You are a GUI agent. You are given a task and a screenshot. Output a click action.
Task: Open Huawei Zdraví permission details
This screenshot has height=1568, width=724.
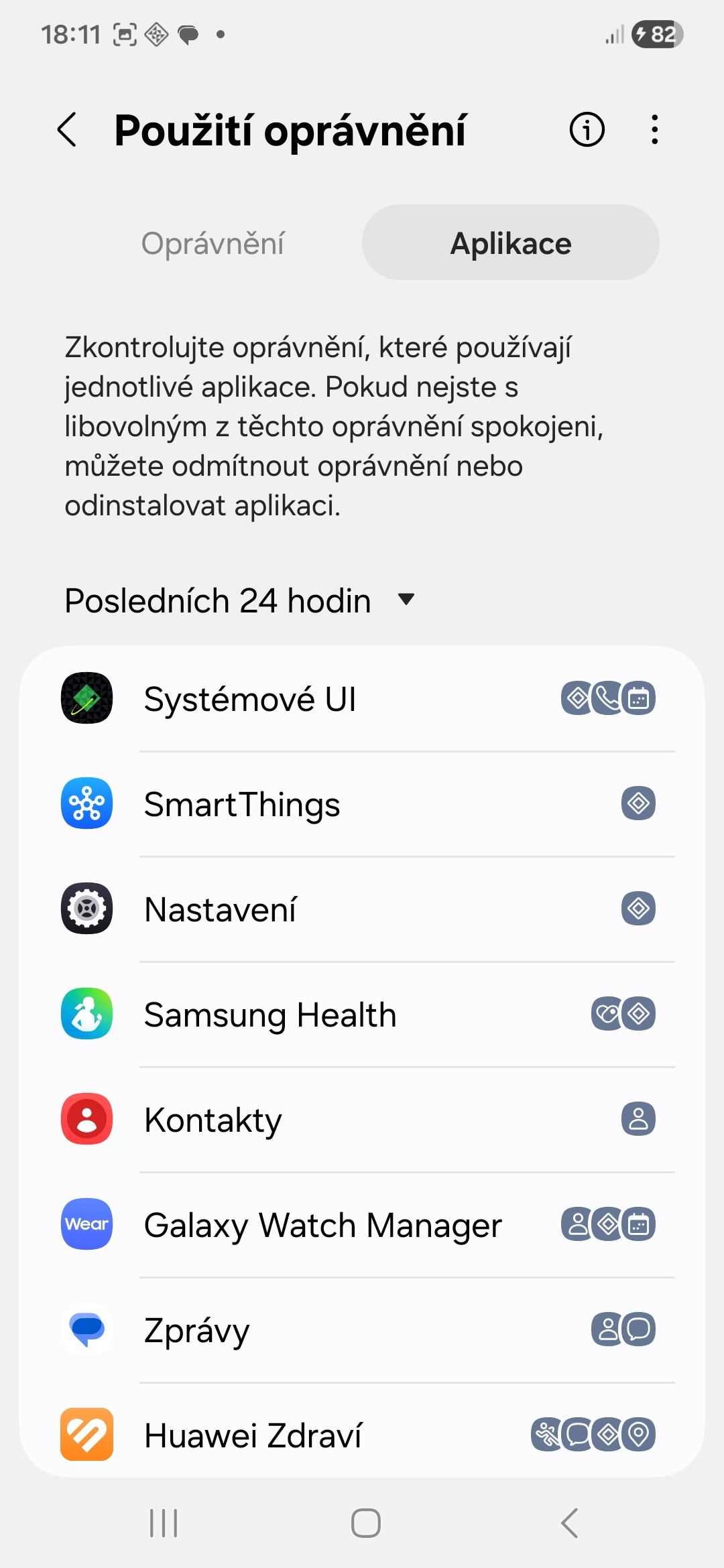click(362, 1434)
